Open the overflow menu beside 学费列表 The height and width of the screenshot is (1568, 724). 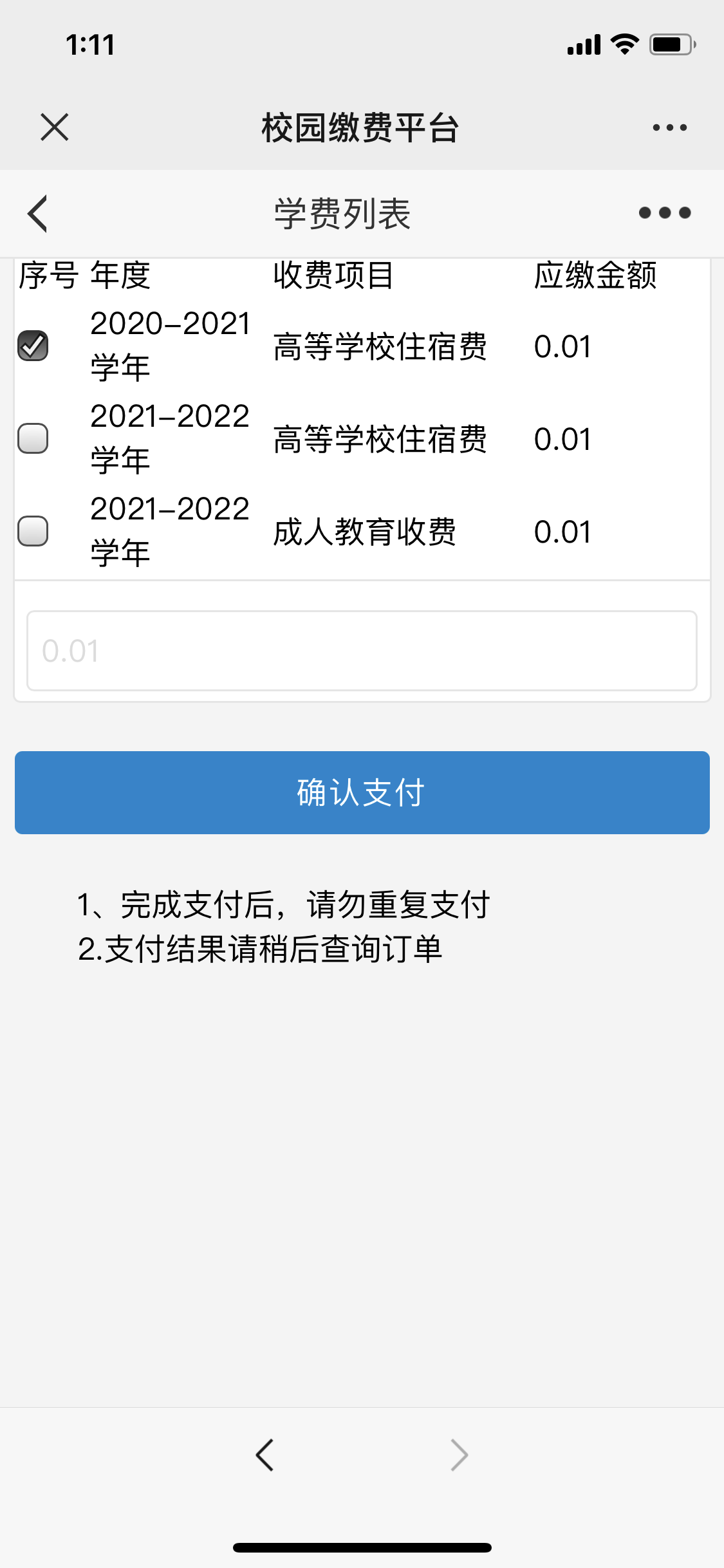point(665,212)
